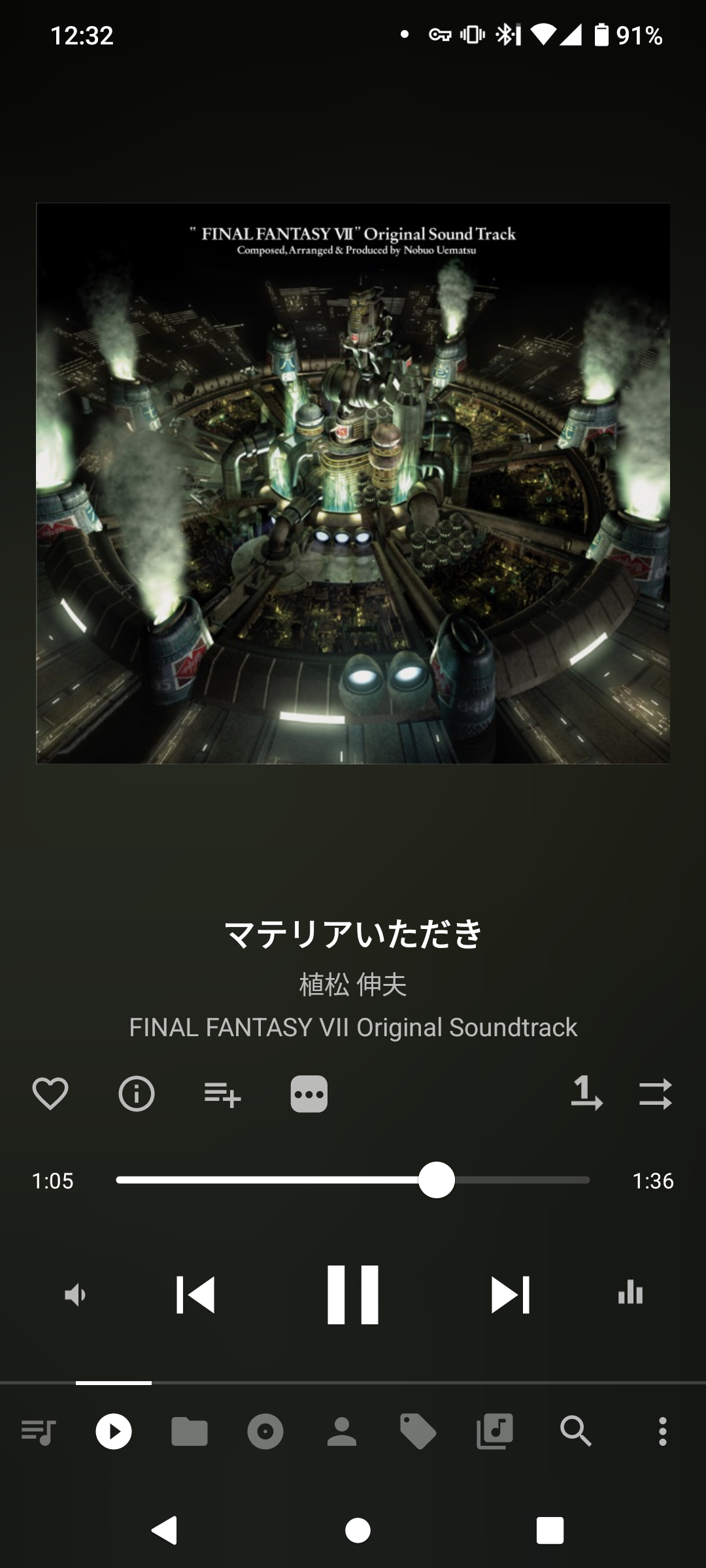Viewport: 706px width, 1568px height.
Task: Mark the current song as favorite
Action: click(x=50, y=1094)
